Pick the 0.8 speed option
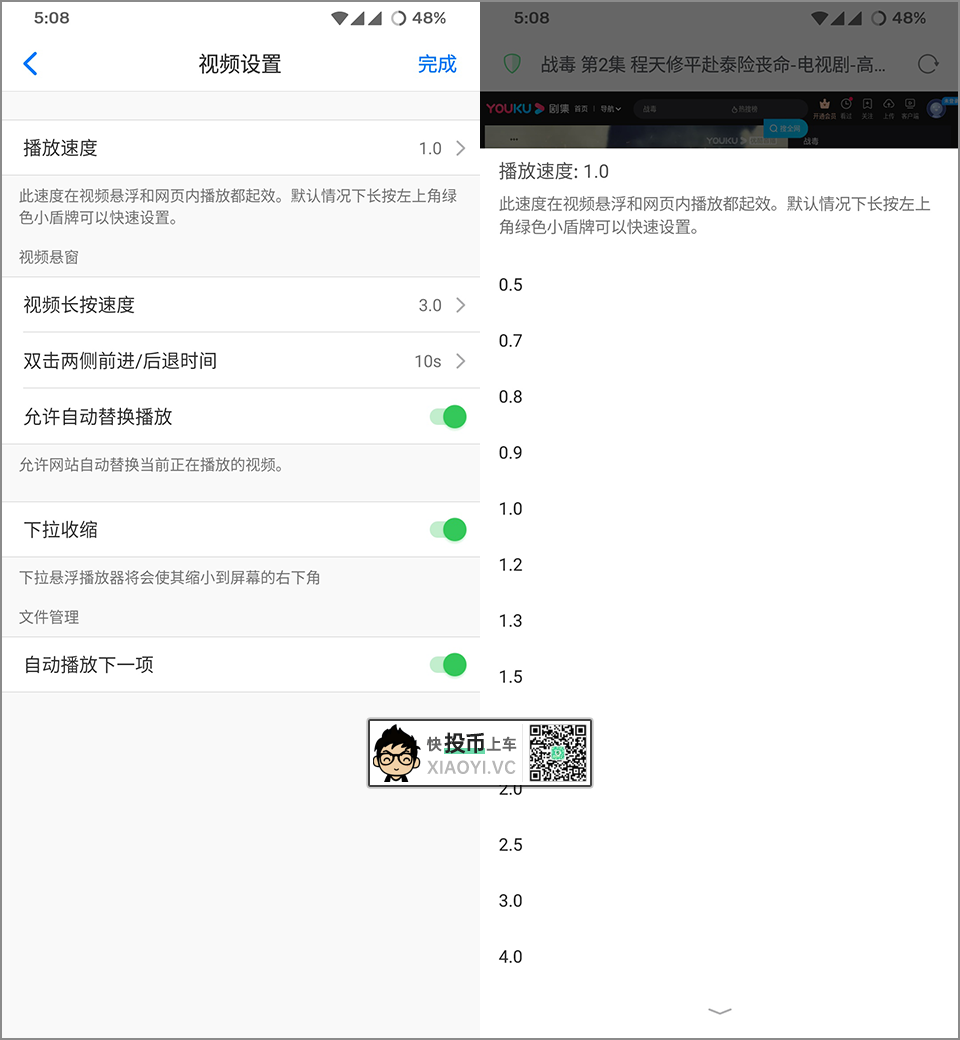 (511, 397)
